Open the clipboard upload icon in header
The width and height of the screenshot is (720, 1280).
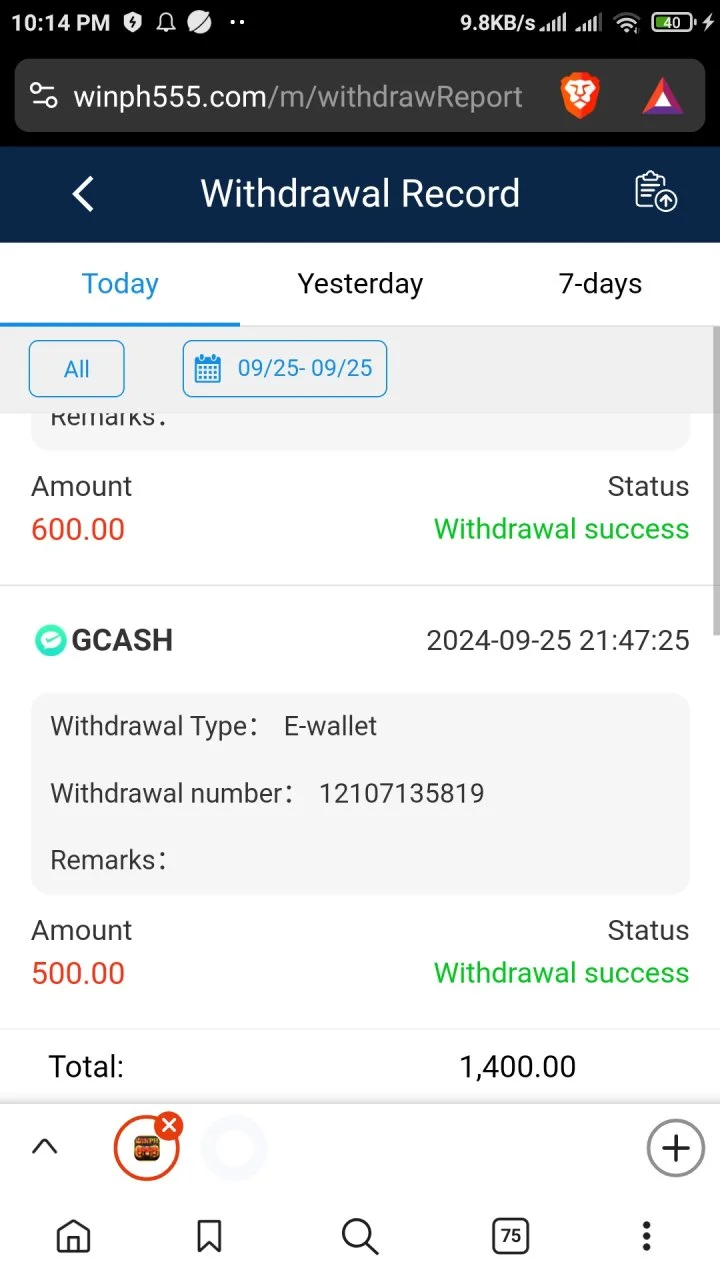pyautogui.click(x=656, y=192)
